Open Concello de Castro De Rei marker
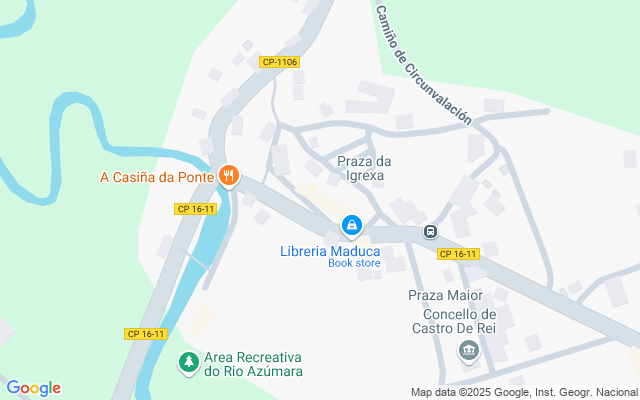This screenshot has height=400, width=640. click(x=469, y=351)
